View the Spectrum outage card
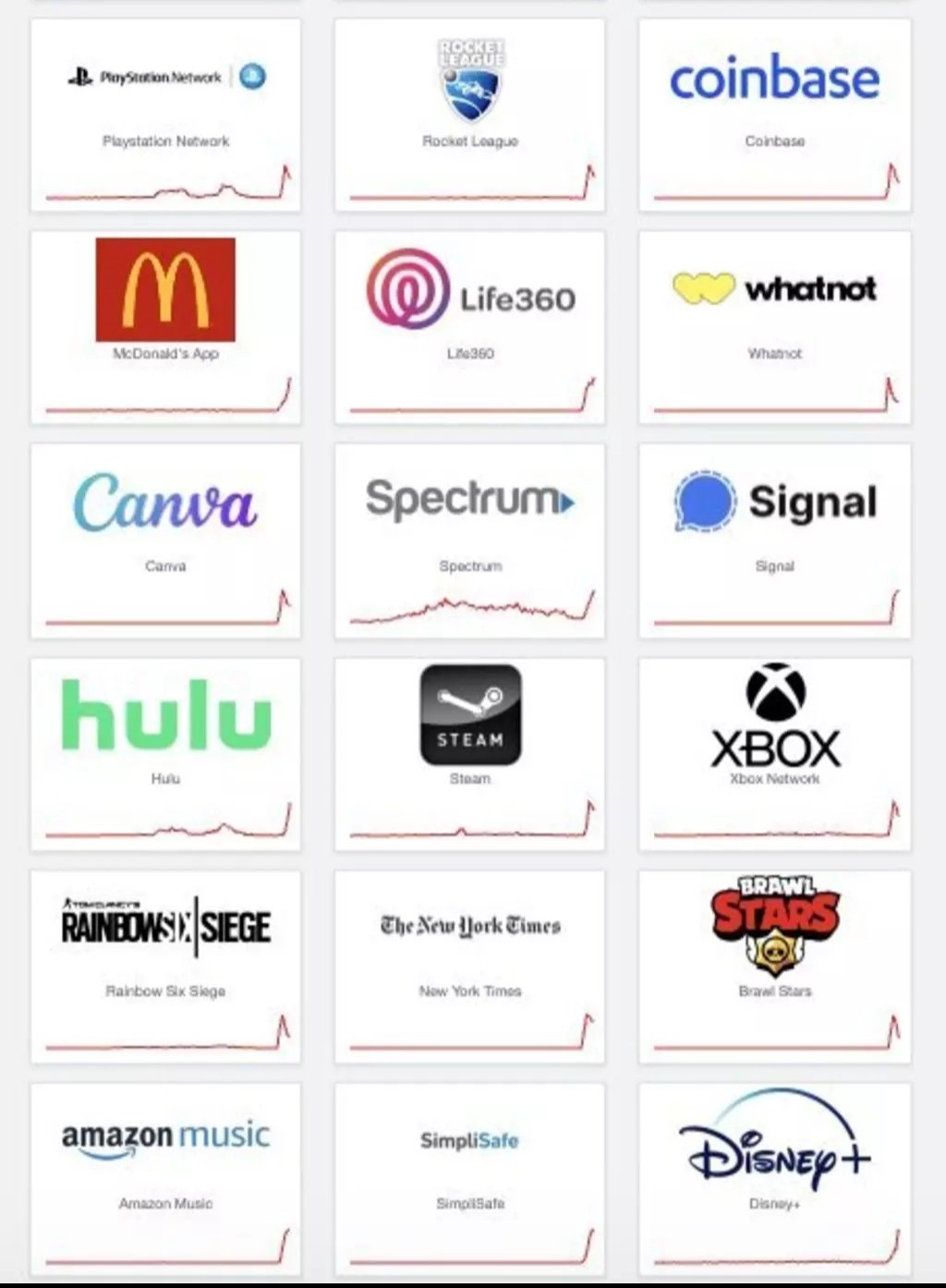Screen dimensions: 946x1288 click(x=469, y=541)
